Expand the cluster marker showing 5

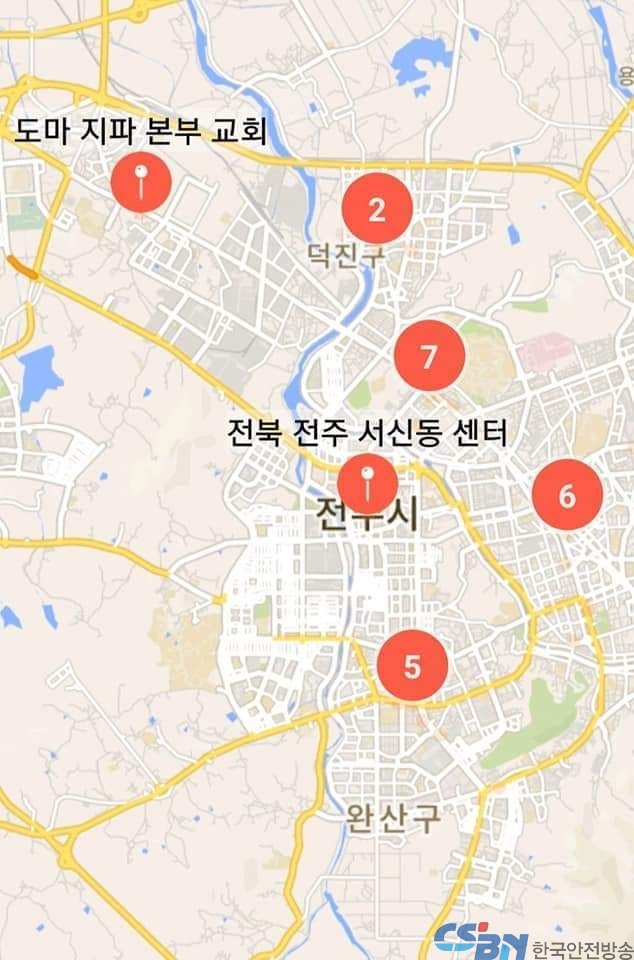tap(412, 664)
